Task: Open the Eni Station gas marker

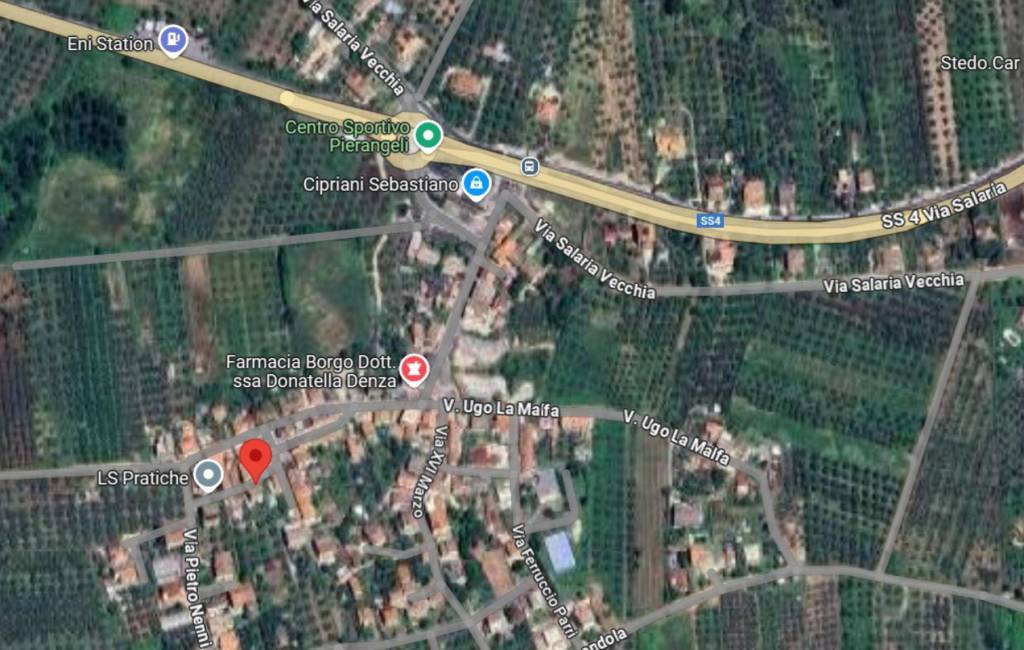Action: click(173, 41)
